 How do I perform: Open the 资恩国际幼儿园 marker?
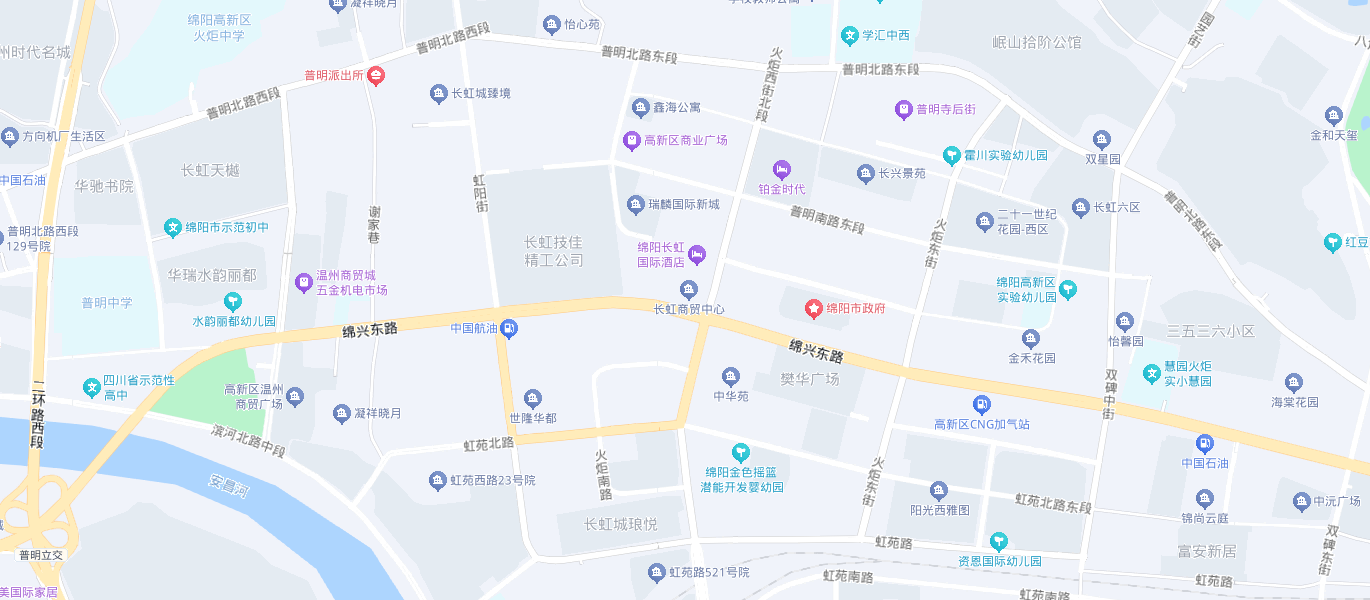pos(997,541)
